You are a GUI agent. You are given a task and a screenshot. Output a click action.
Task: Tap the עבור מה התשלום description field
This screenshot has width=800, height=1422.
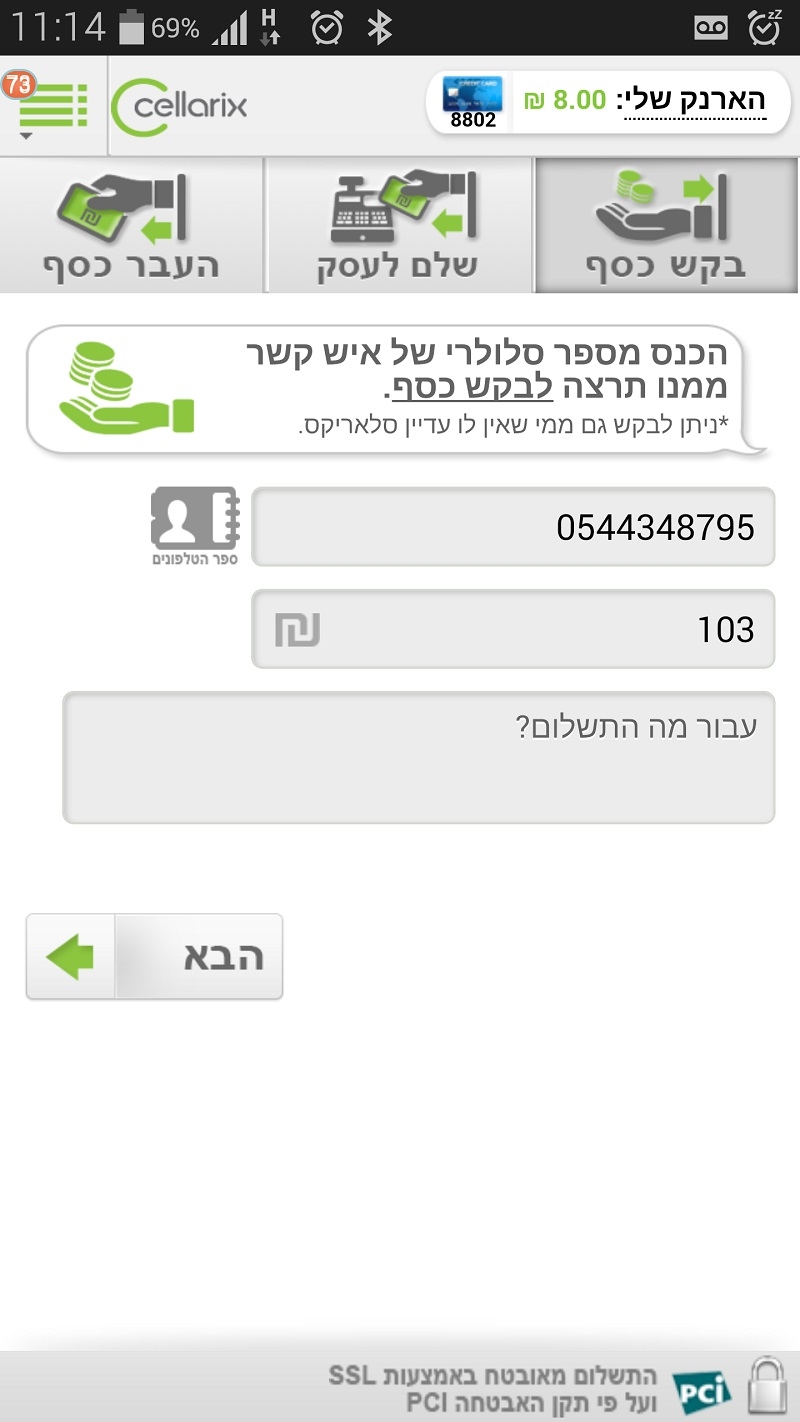click(418, 757)
